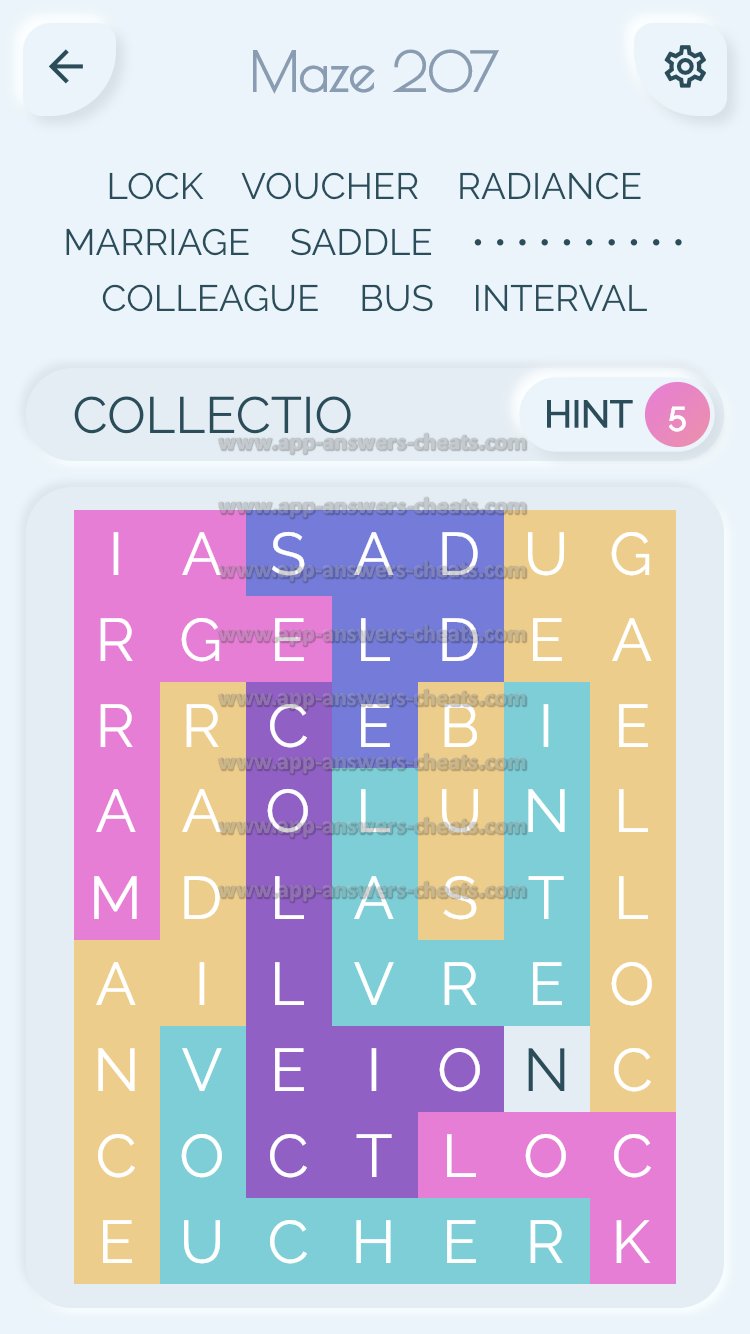Go back using the arrow button
Viewport: 750px width, 1334px height.
(x=67, y=67)
